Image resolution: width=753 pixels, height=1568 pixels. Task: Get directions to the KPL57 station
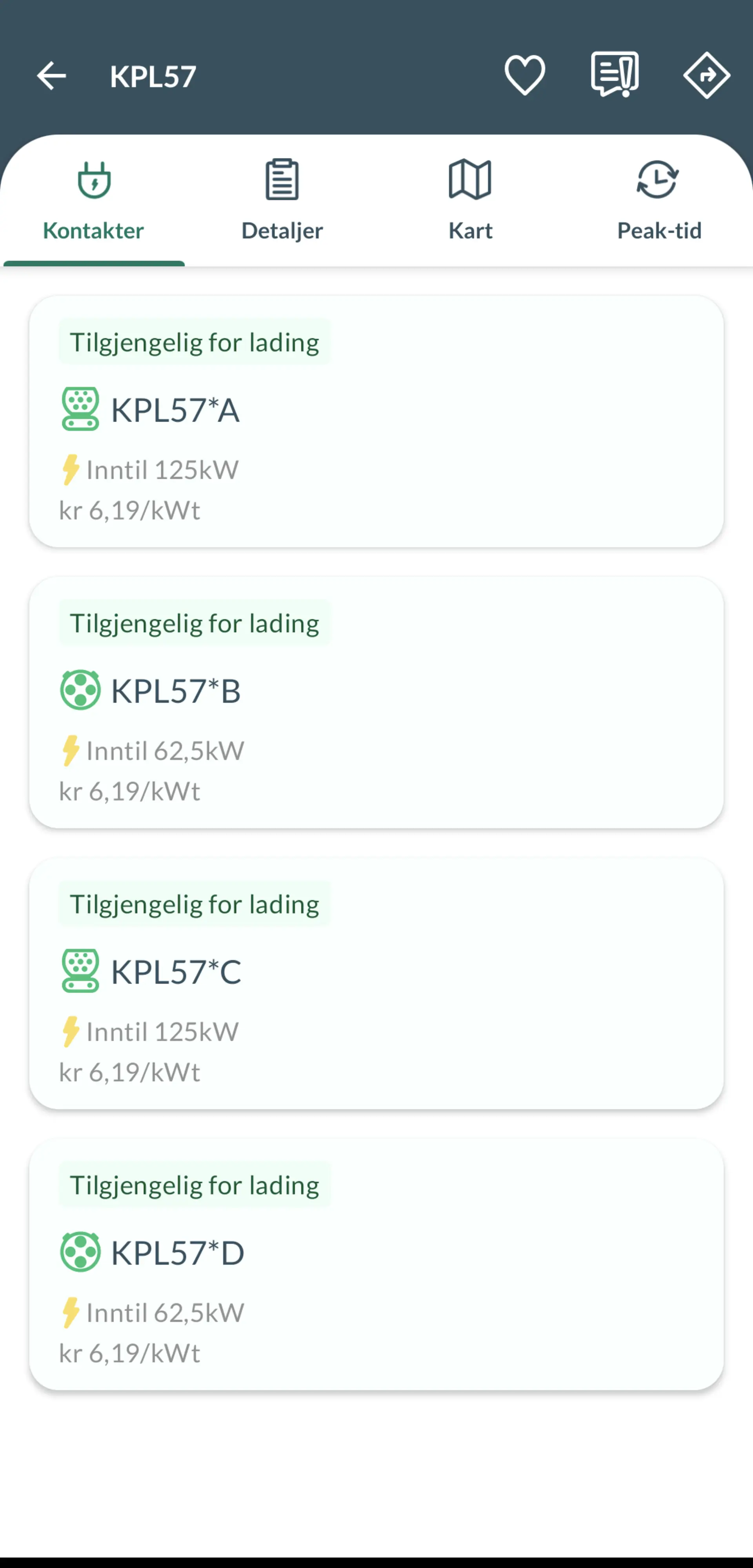(706, 75)
